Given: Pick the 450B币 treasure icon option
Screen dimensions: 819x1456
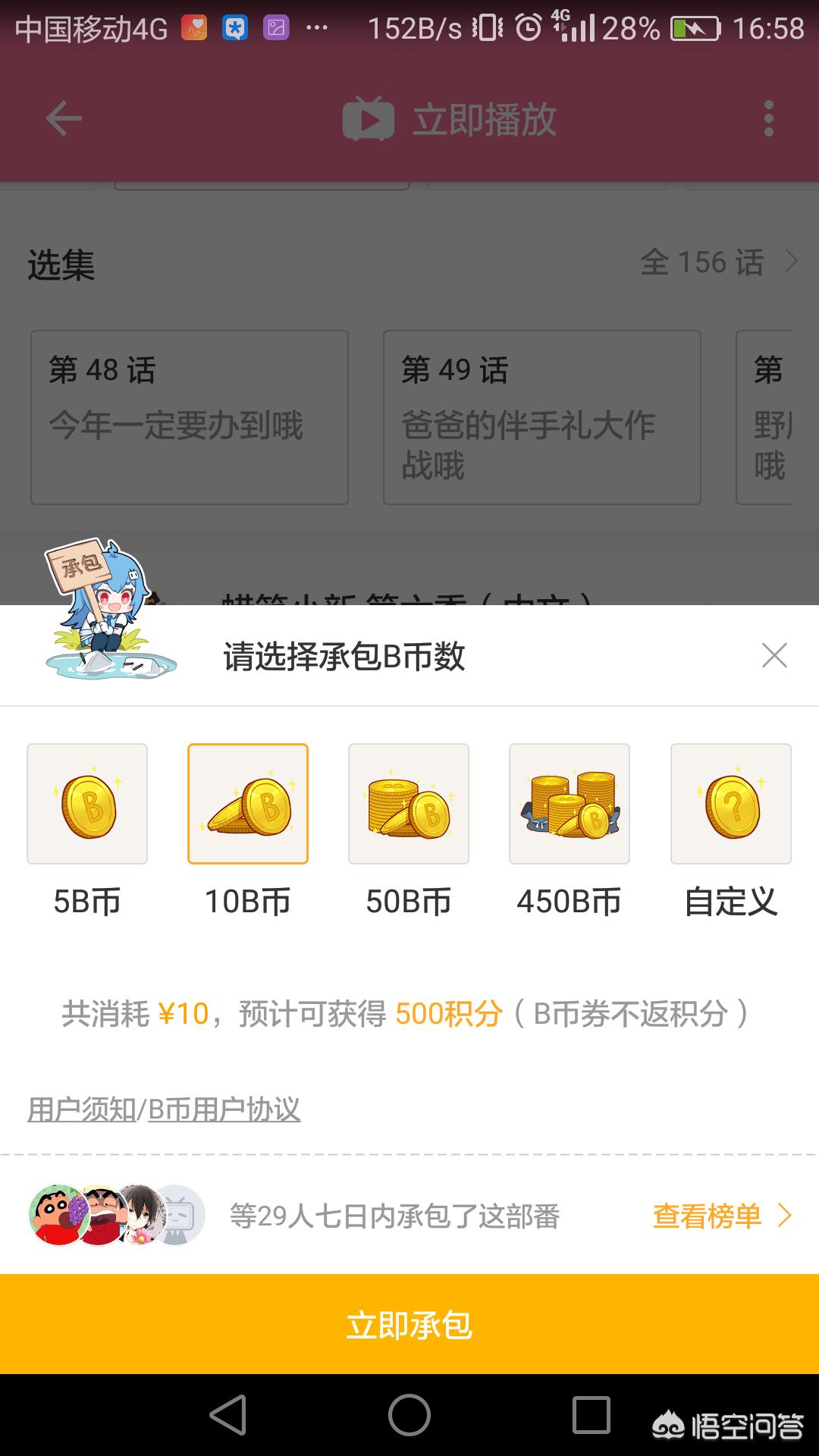Looking at the screenshot, I should click(x=570, y=803).
